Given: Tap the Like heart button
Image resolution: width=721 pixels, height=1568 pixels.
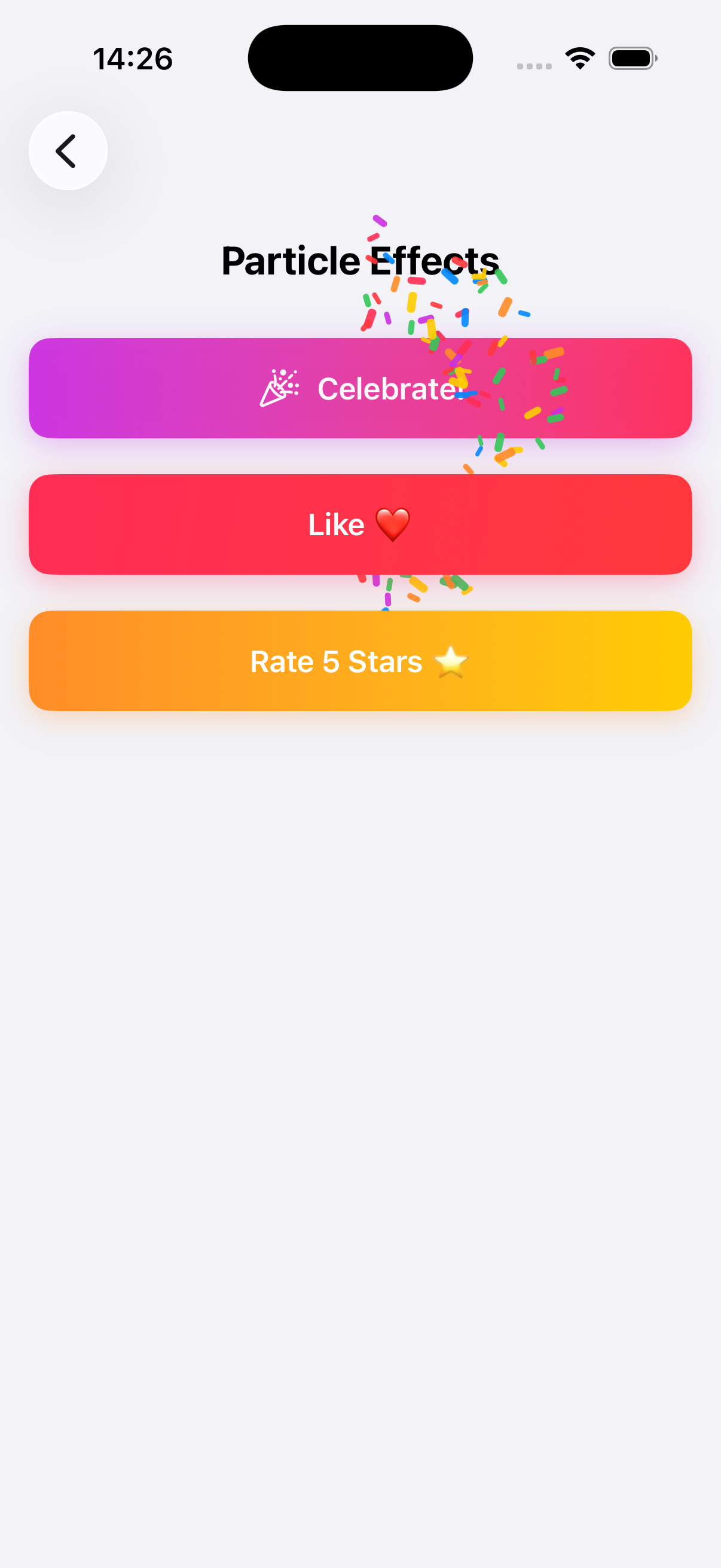Looking at the screenshot, I should [360, 524].
